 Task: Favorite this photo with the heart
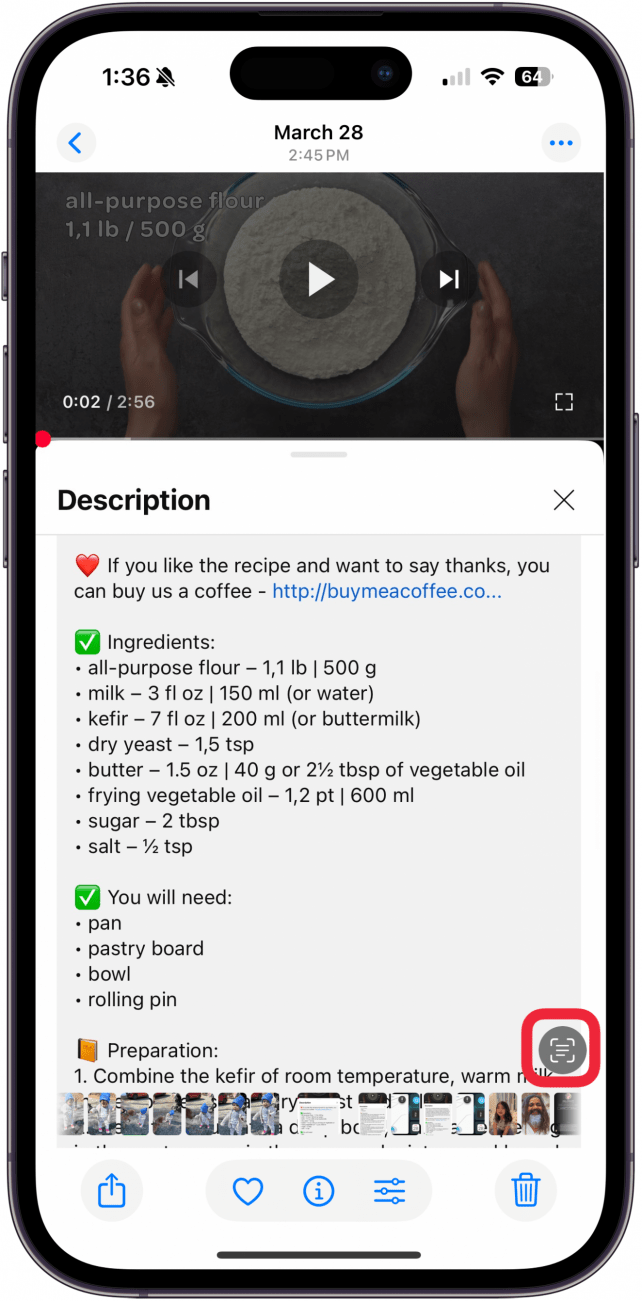(247, 1191)
